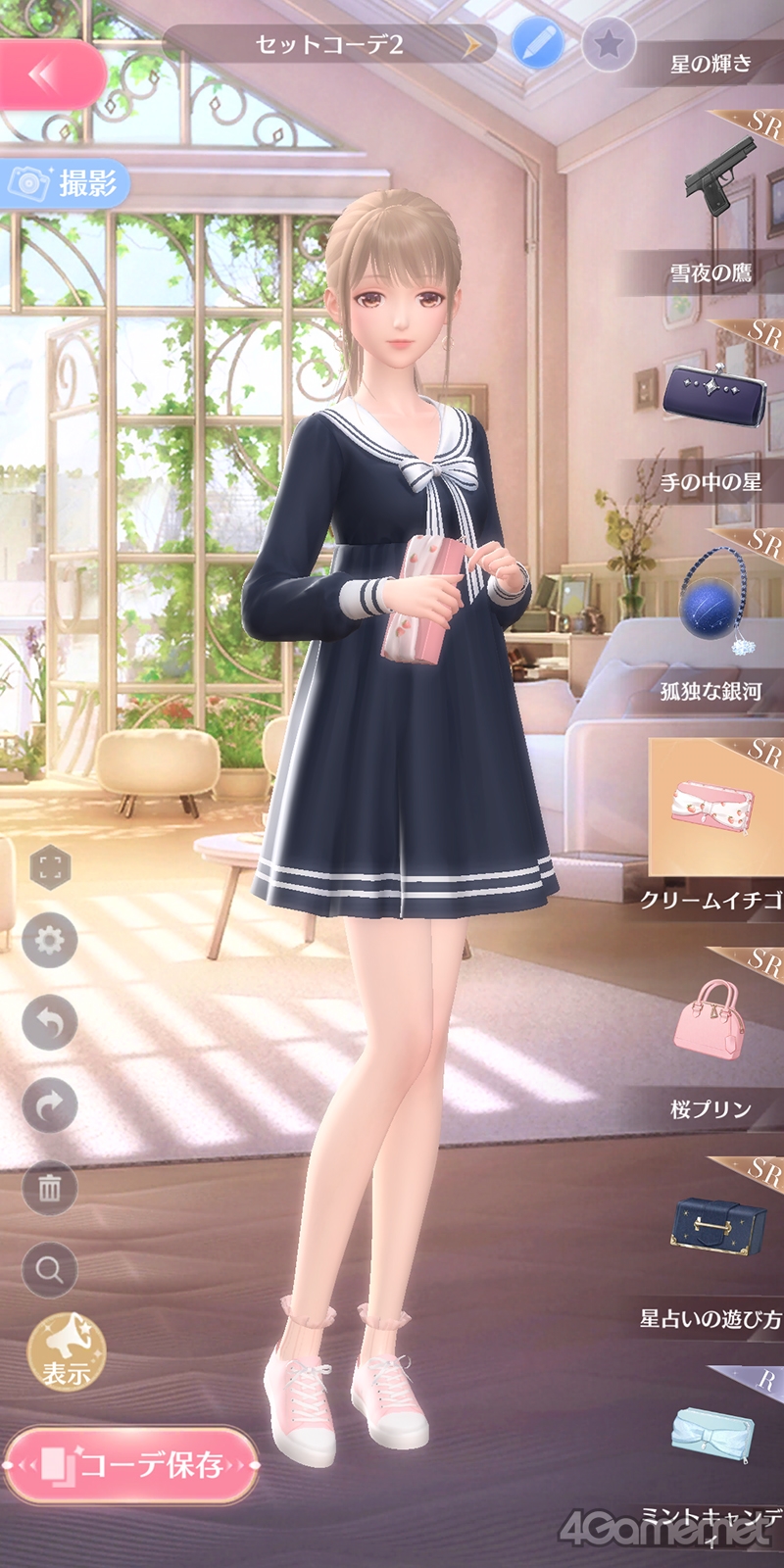Enter fullscreen view with the hexagon icon
Image resolution: width=784 pixels, height=1568 pixels.
point(50,867)
